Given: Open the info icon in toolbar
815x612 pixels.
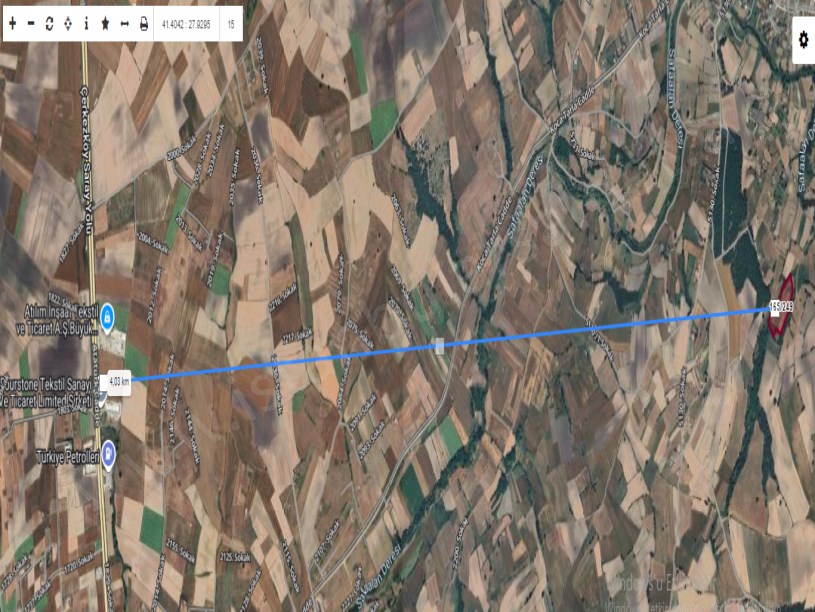Looking at the screenshot, I should coord(86,23).
